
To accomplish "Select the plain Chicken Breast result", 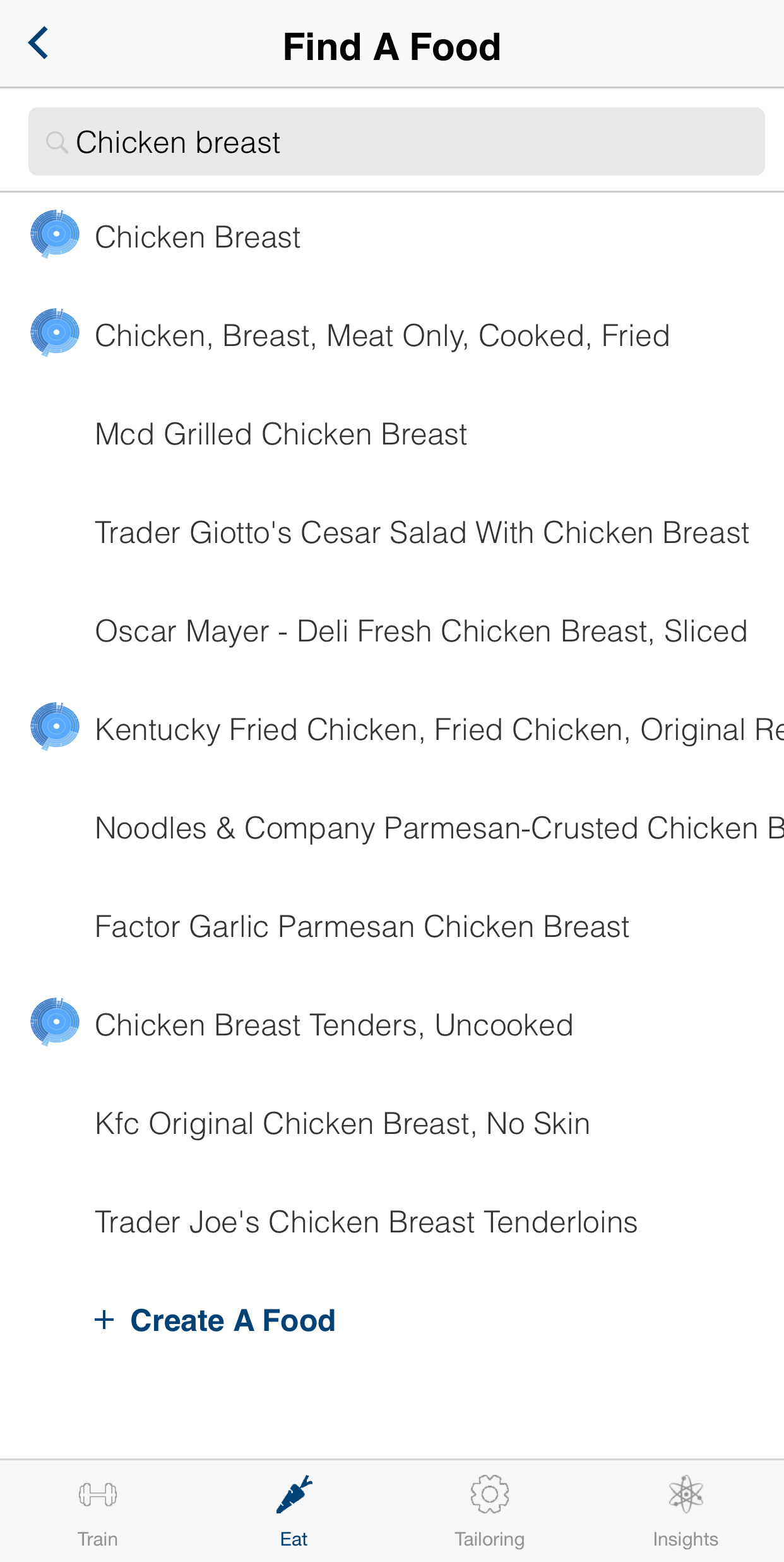I will (392, 237).
